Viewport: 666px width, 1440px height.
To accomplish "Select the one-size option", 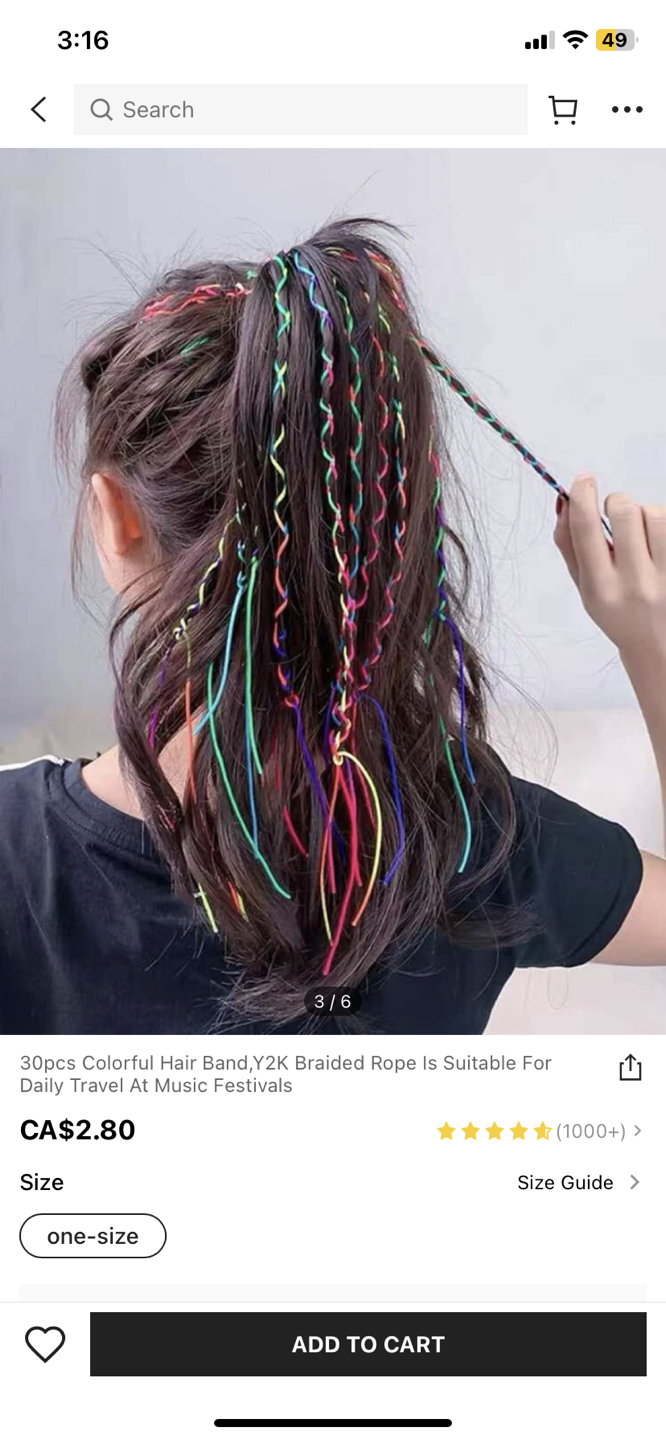I will coord(93,1236).
